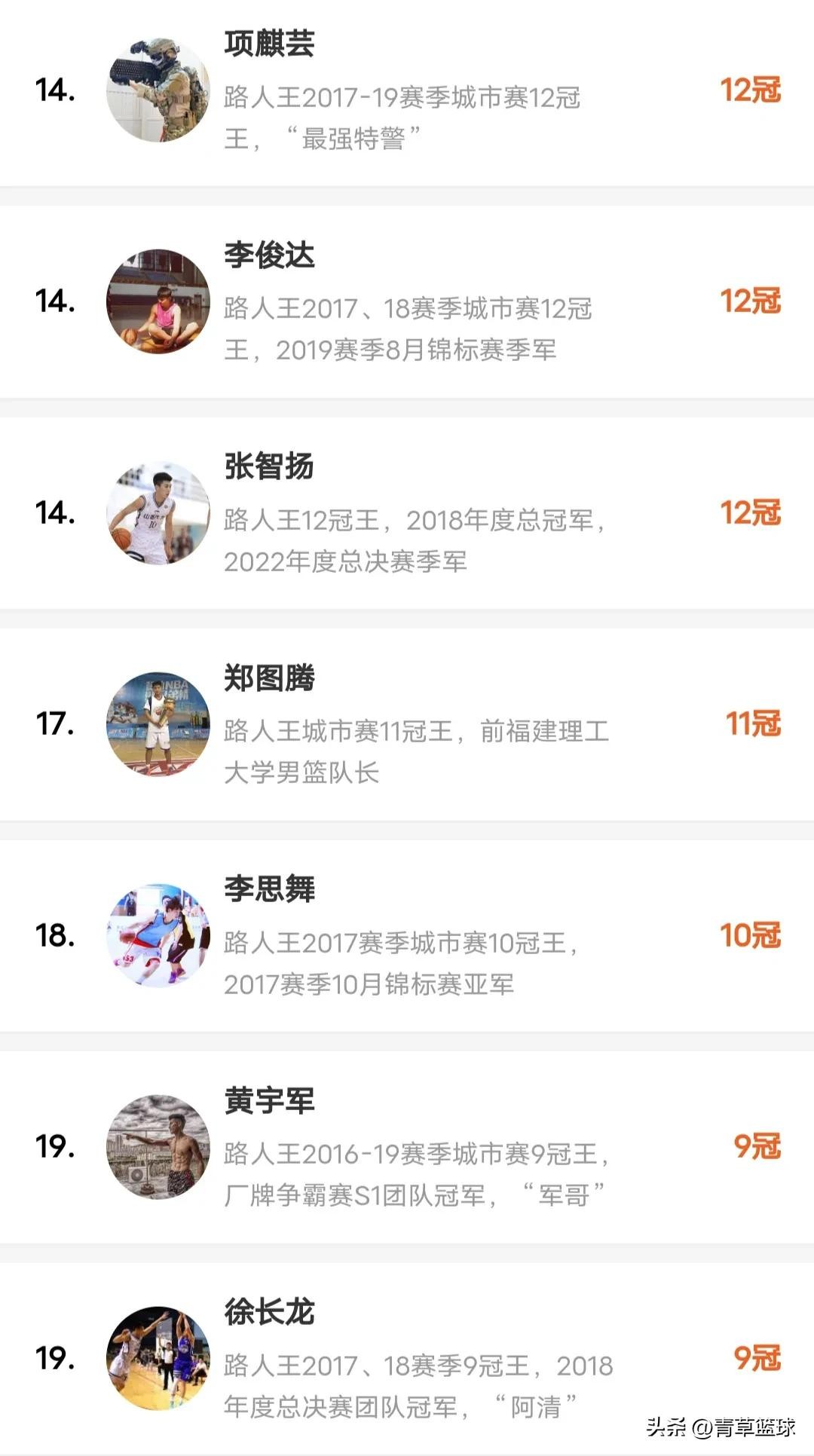
Task: View 李俊达's ranking entry
Action: (x=407, y=301)
